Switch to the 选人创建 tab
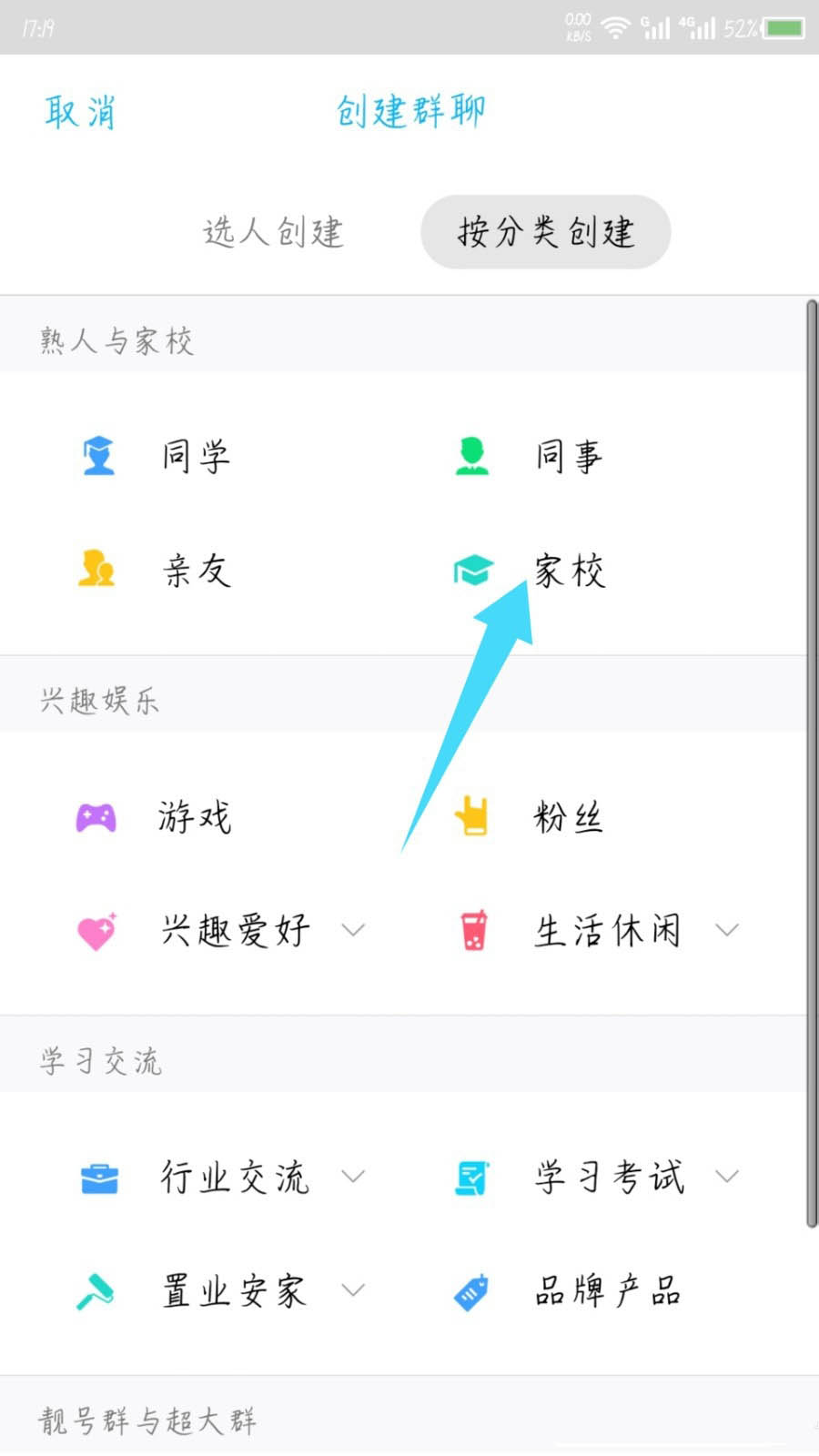 (273, 232)
